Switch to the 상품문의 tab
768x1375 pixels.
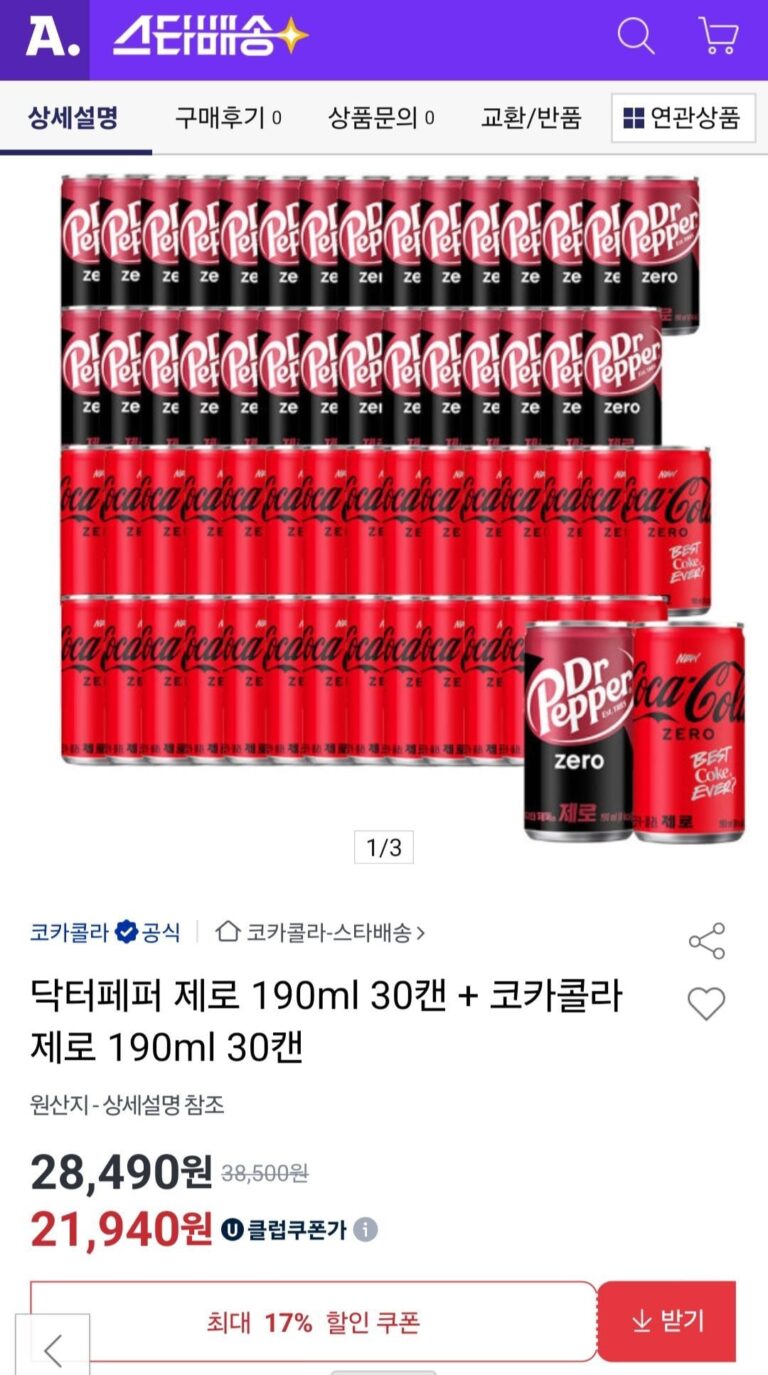click(381, 118)
